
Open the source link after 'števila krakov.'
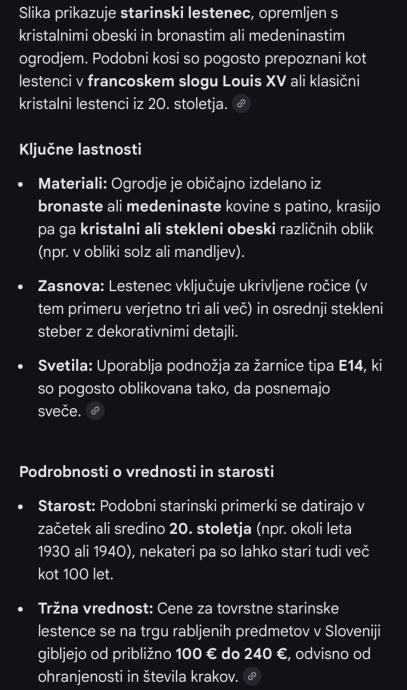tap(252, 676)
